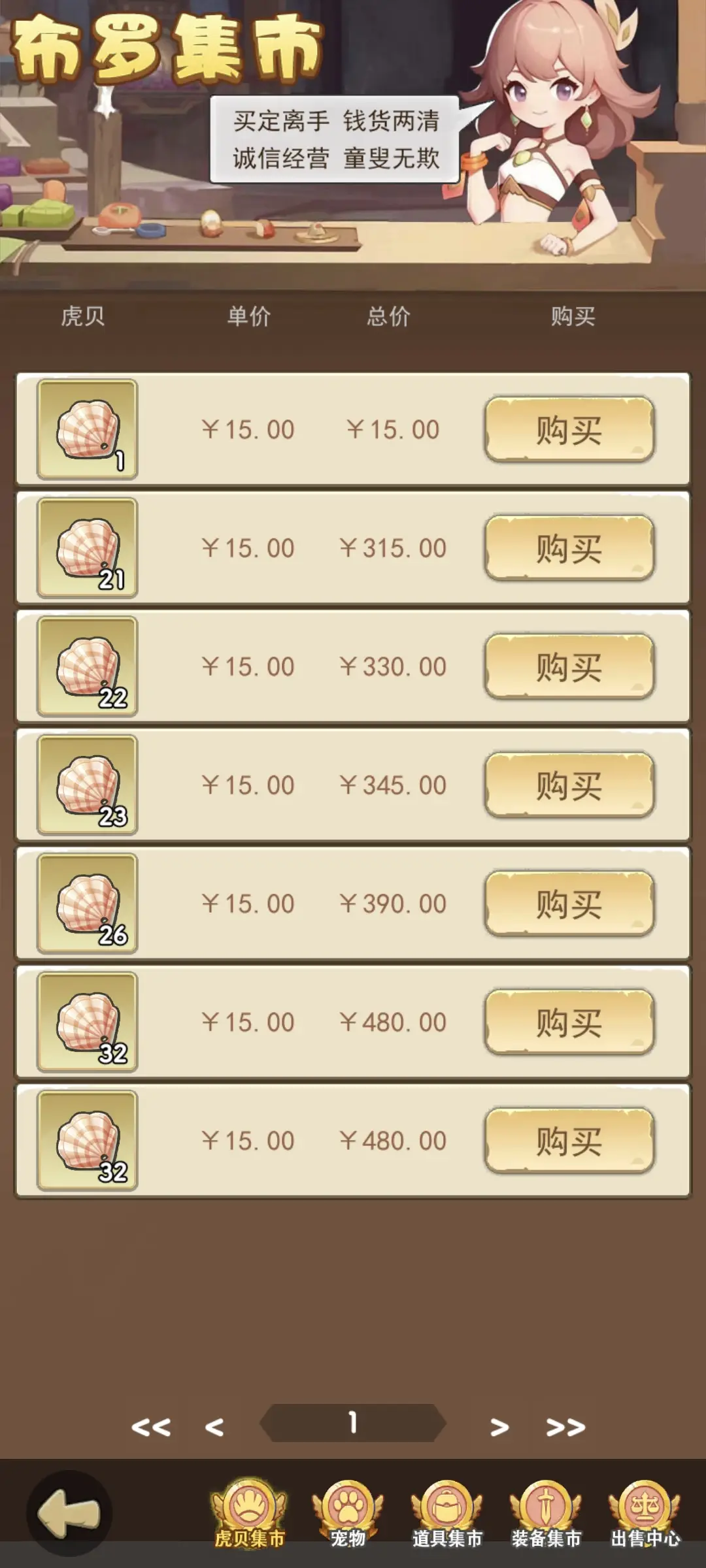The image size is (706, 1568).
Task: Buy the 23 shells priced ¥345.00
Action: [569, 785]
